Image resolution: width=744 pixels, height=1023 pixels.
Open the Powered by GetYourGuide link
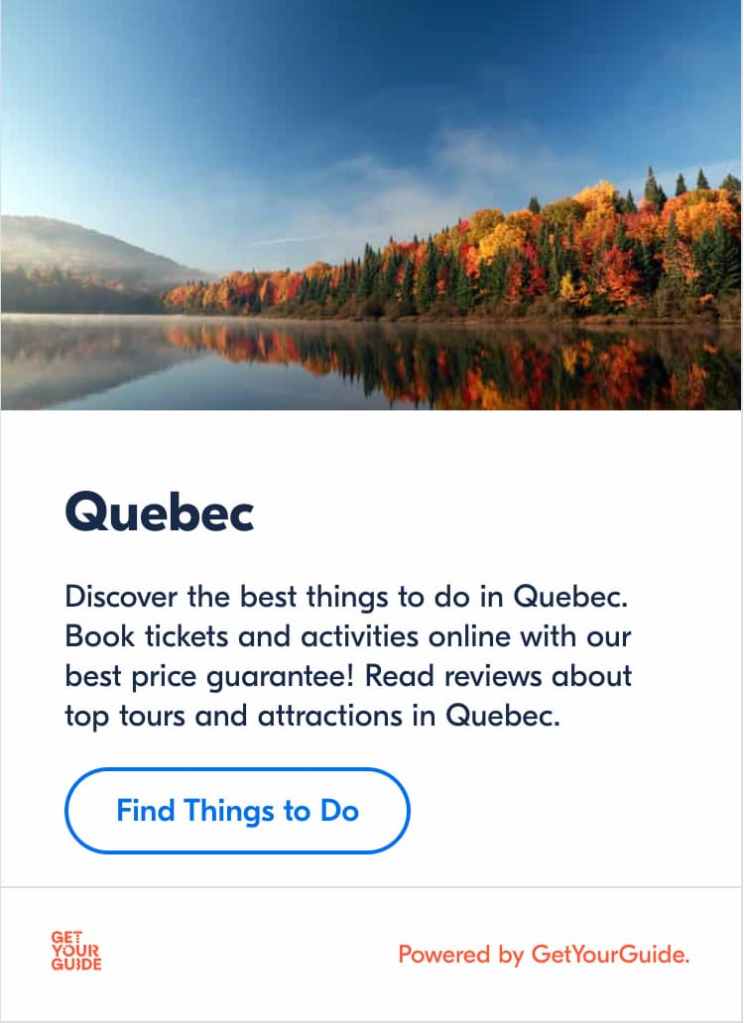(x=543, y=955)
